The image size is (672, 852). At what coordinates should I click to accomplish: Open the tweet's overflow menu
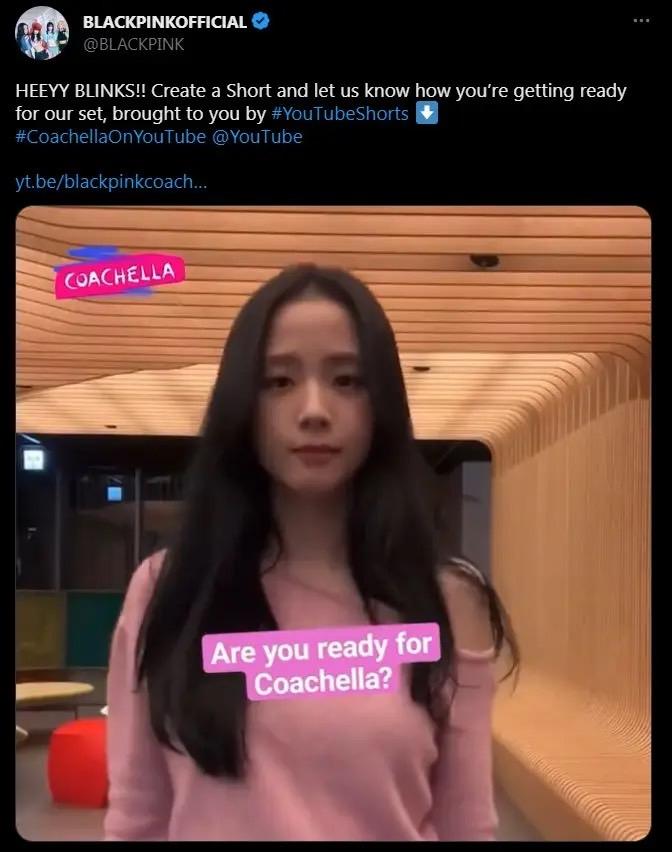point(641,22)
